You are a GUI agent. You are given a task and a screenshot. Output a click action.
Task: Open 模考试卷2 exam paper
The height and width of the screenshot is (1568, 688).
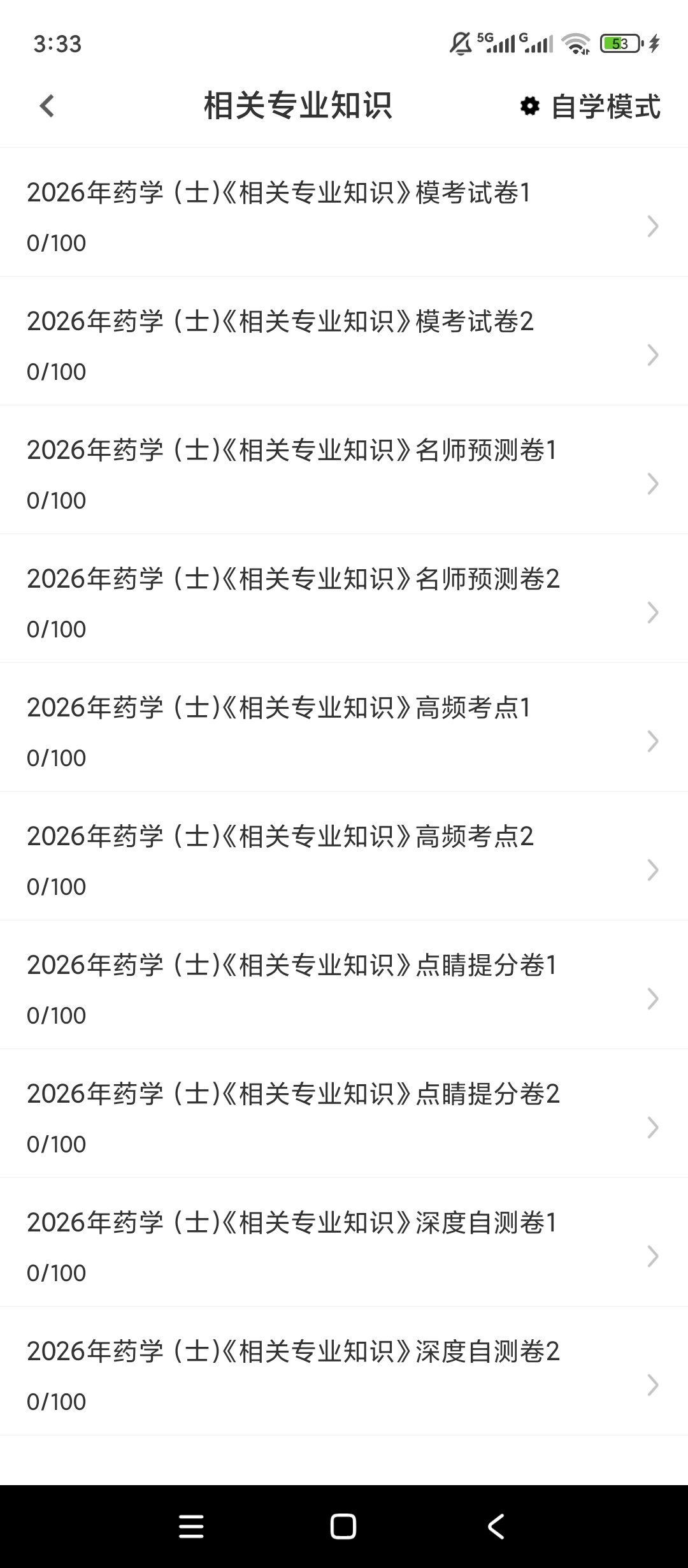tap(344, 342)
